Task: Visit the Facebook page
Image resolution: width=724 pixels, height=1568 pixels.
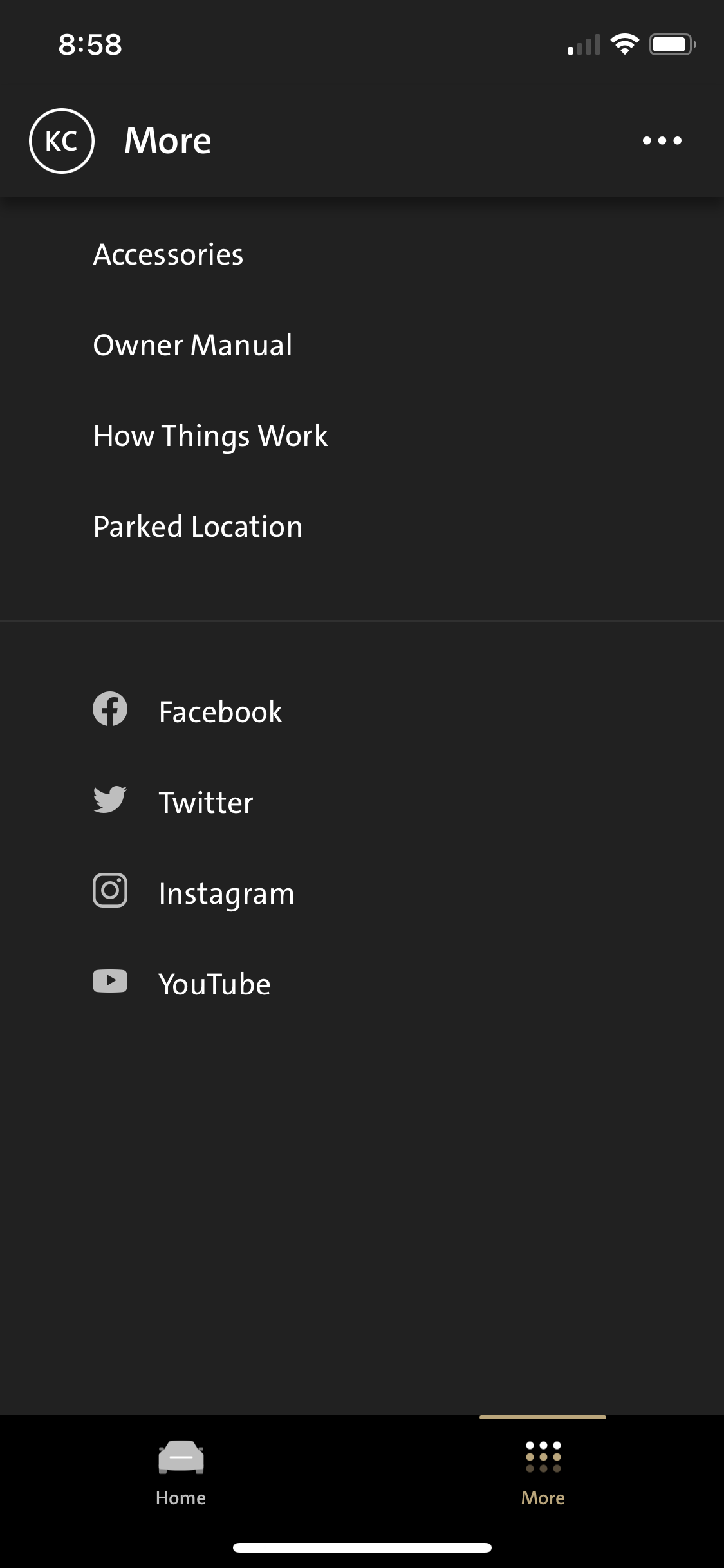Action: [x=362, y=711]
